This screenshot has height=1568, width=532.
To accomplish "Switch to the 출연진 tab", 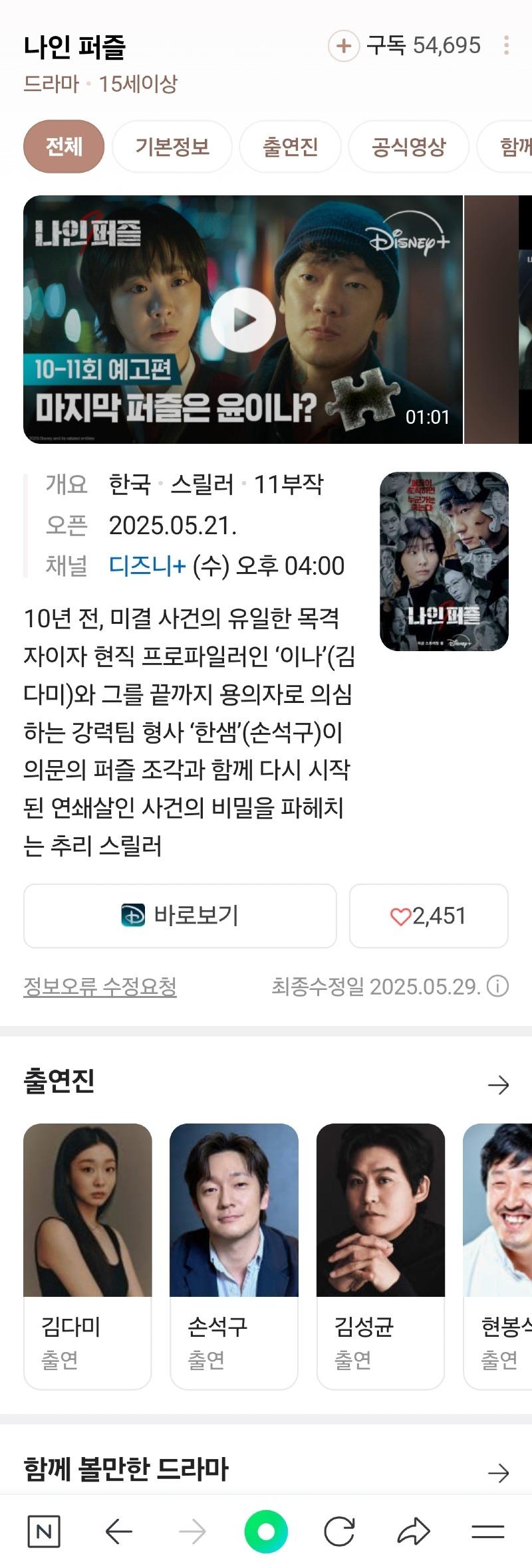I will (x=290, y=146).
